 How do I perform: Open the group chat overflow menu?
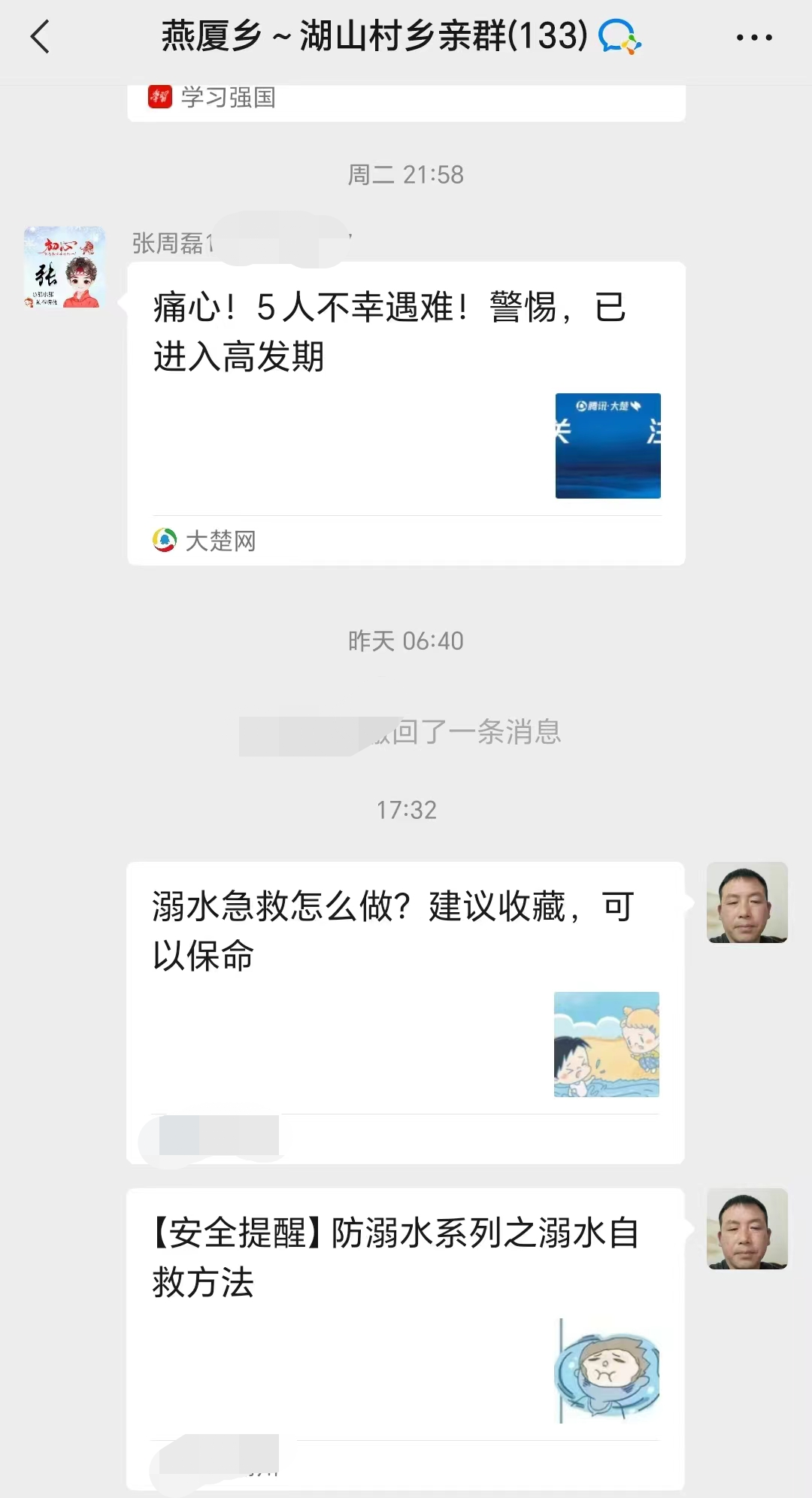(753, 37)
